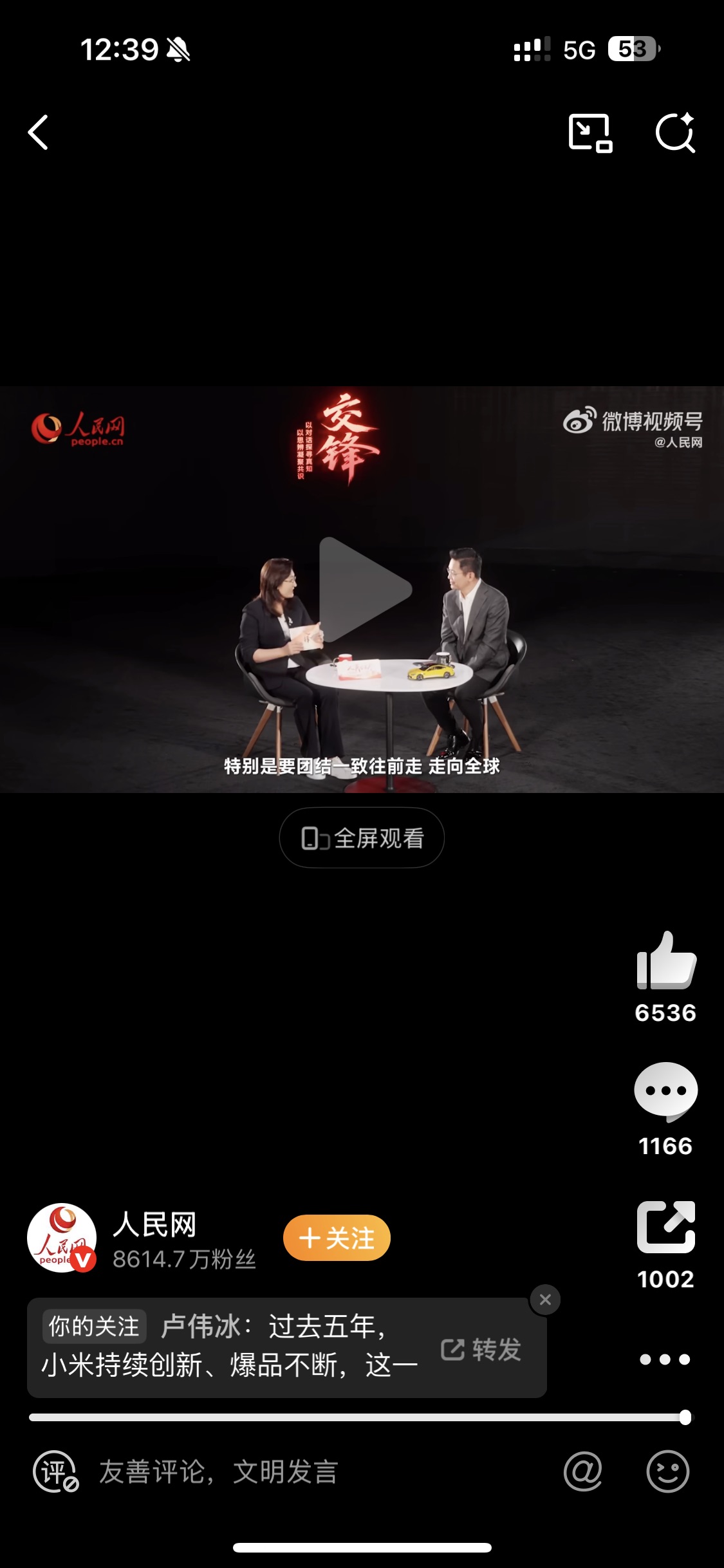Viewport: 724px width, 1568px height.
Task: Open the AI search icon
Action: point(675,133)
